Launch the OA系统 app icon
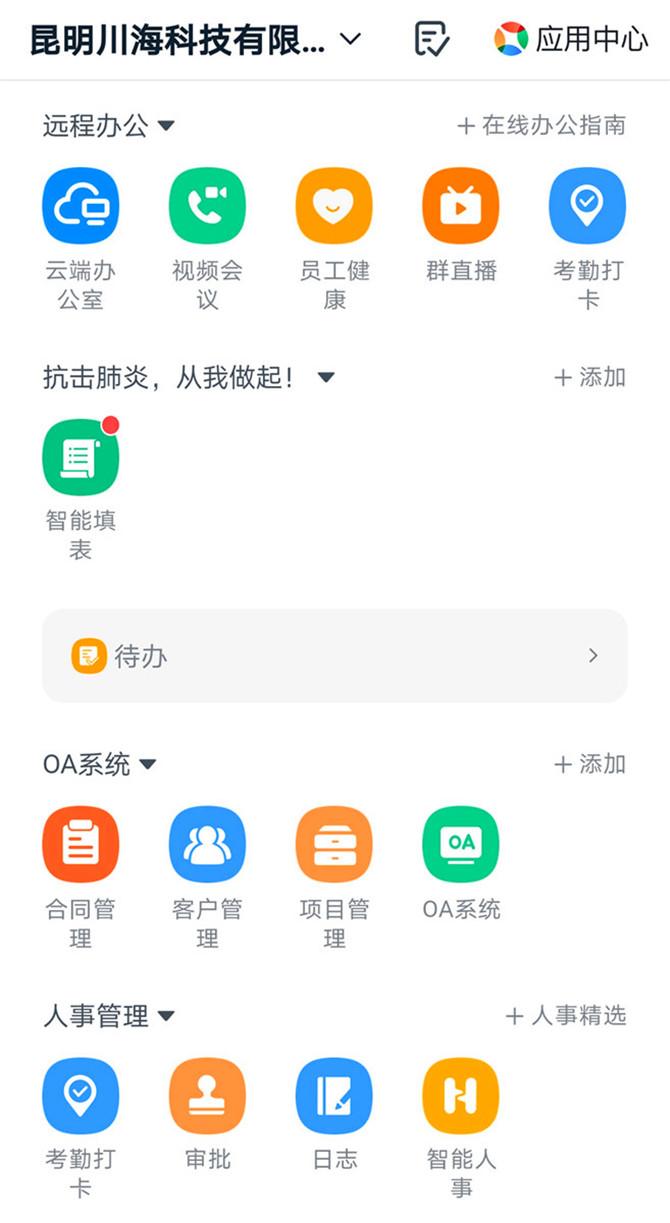Image resolution: width=670 pixels, height=1223 pixels. click(461, 845)
